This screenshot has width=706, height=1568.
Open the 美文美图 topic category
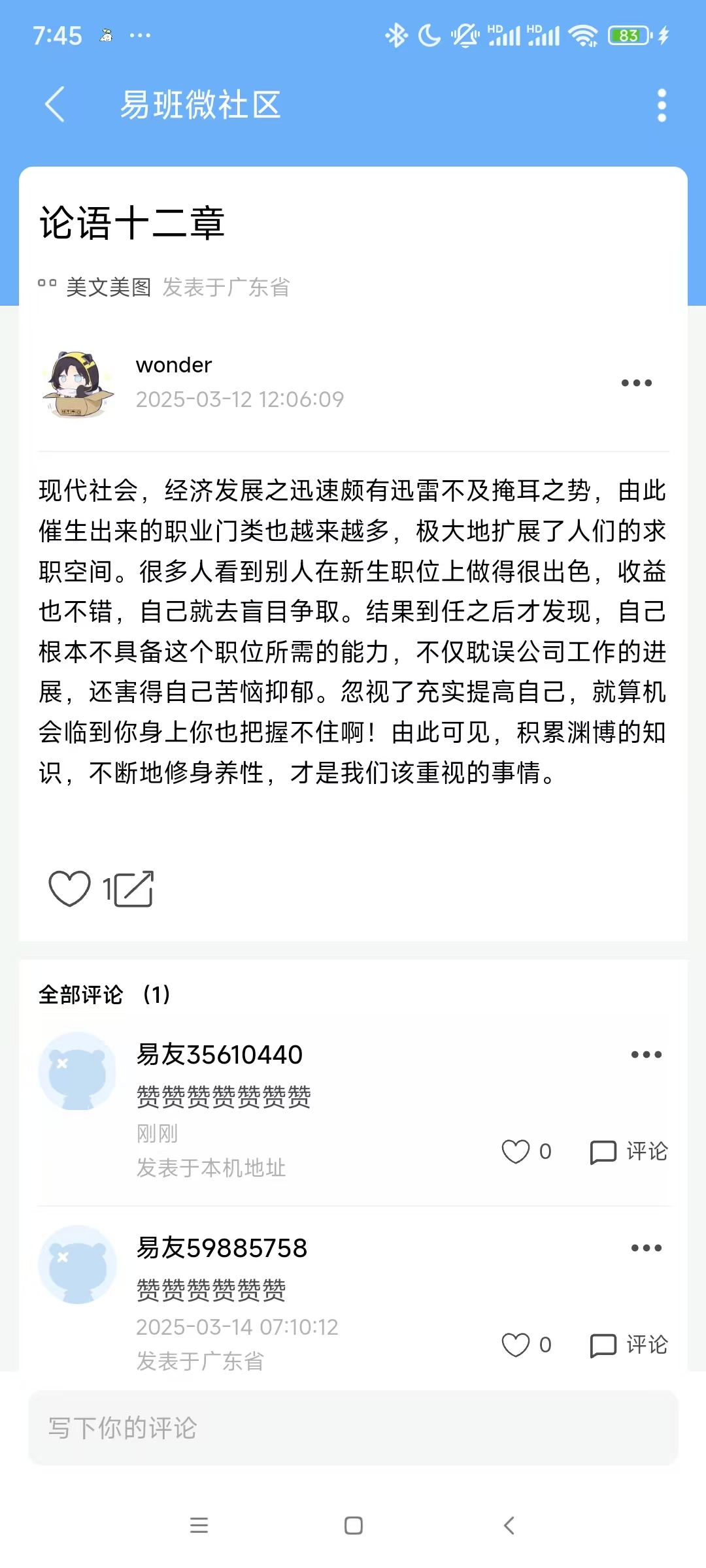(108, 287)
